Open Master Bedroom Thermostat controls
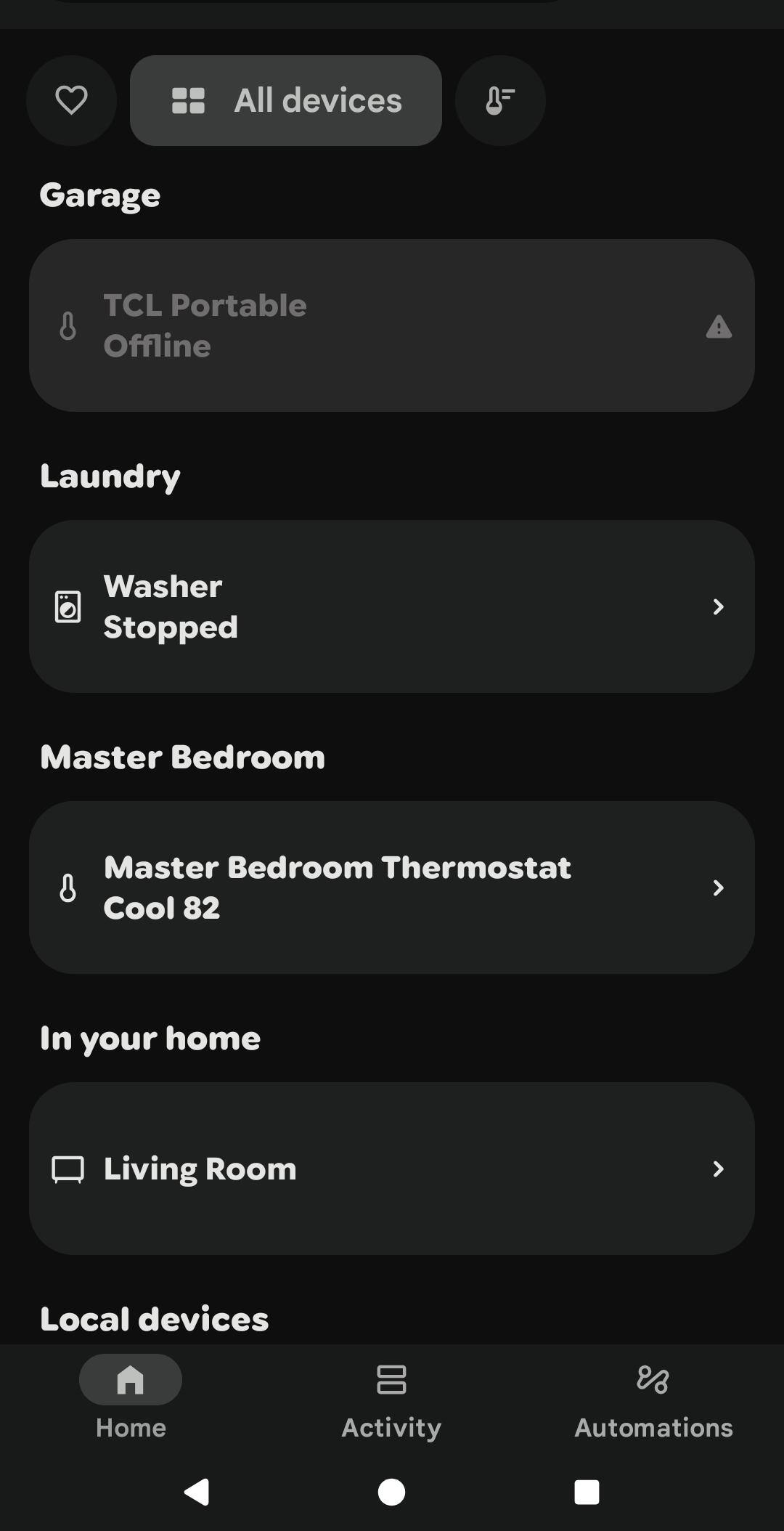This screenshot has width=784, height=1531. click(392, 888)
